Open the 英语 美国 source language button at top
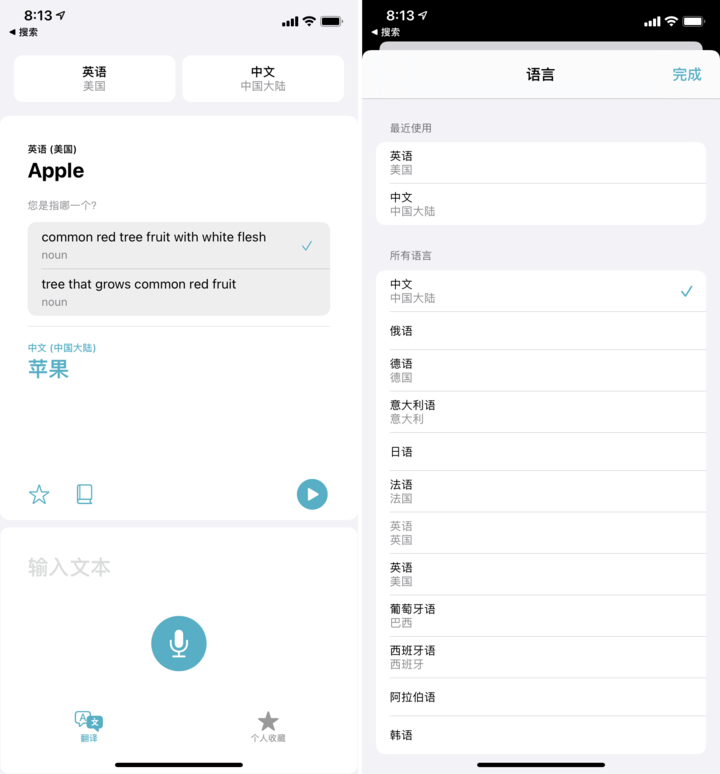Viewport: 720px width, 774px height. 94,78
